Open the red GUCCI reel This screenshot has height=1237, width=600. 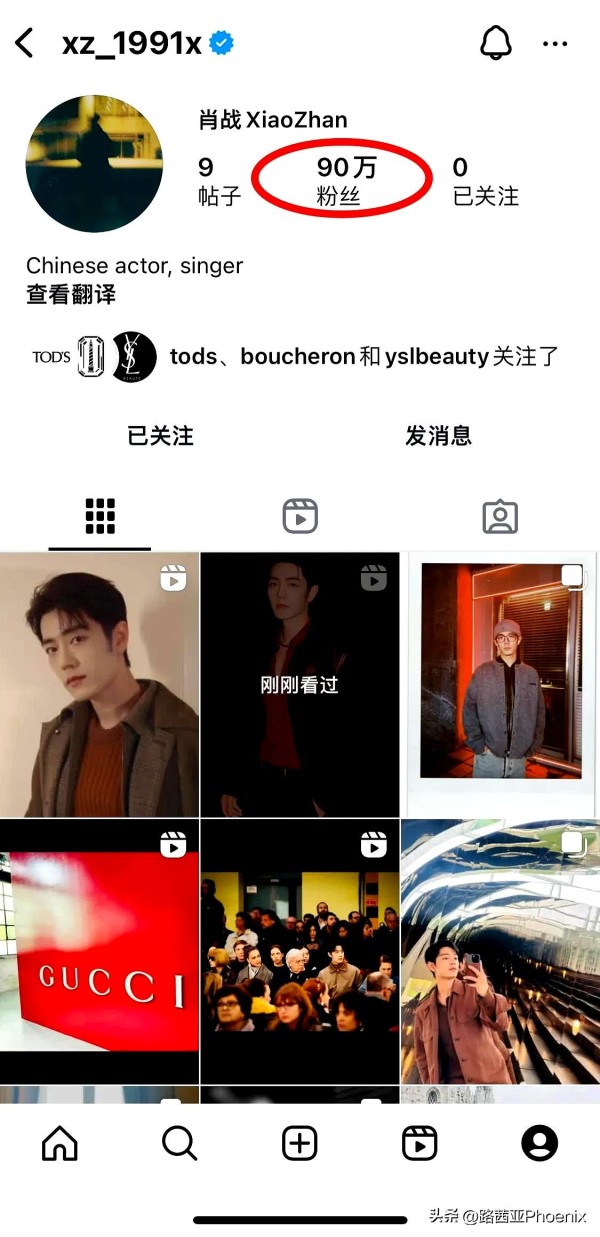coord(99,951)
